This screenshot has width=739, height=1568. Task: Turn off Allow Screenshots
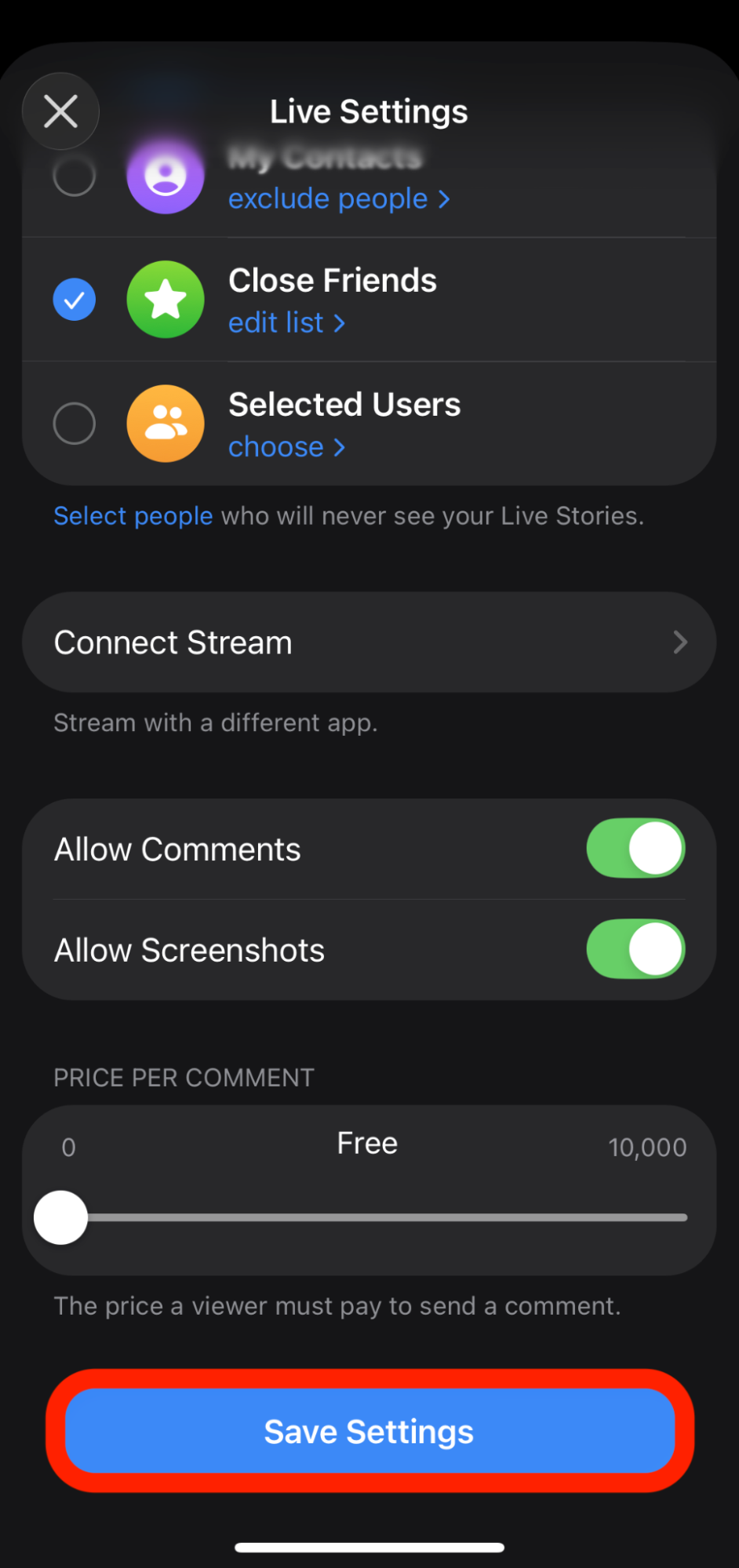pos(635,949)
